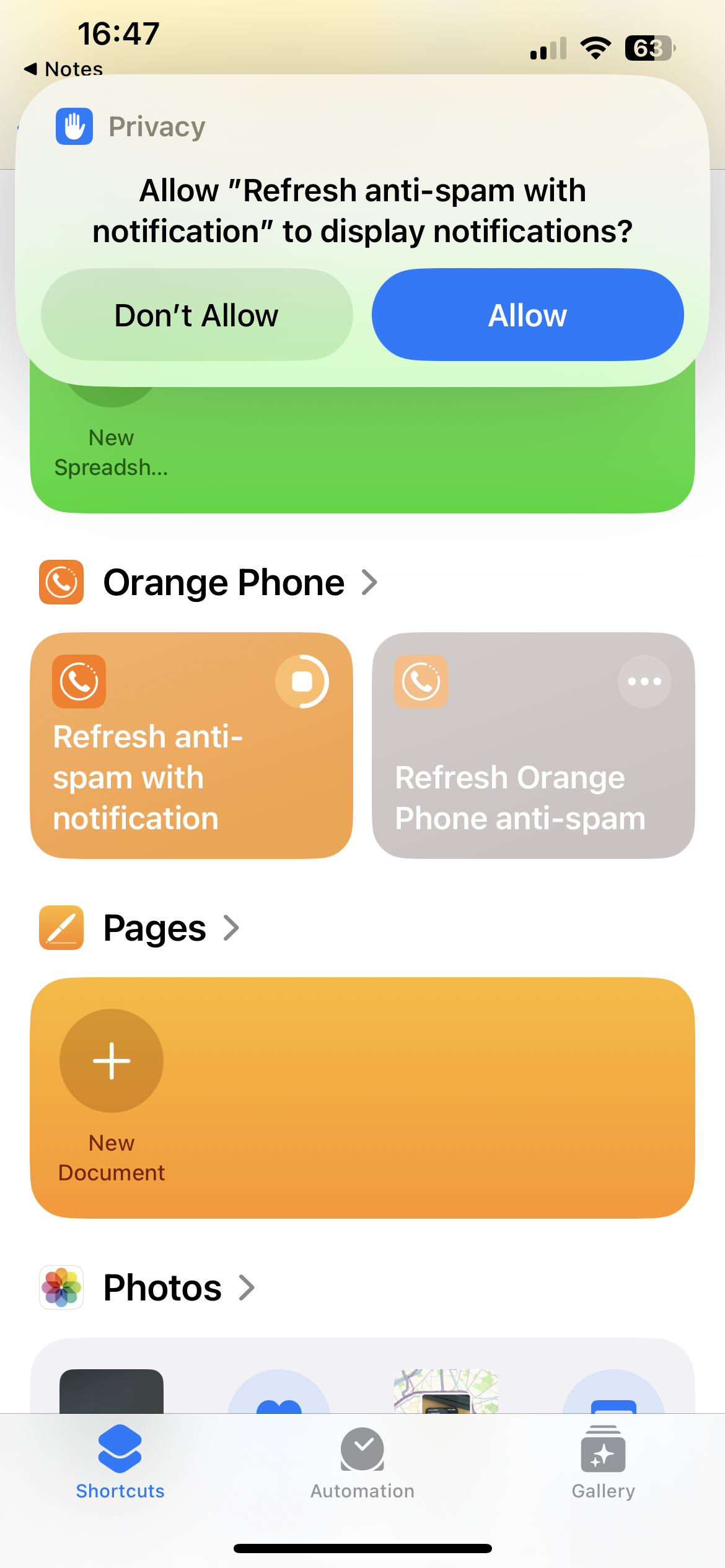Create a New Spreadsheet shortcut
Image resolution: width=725 pixels, height=1568 pixels.
[x=112, y=446]
